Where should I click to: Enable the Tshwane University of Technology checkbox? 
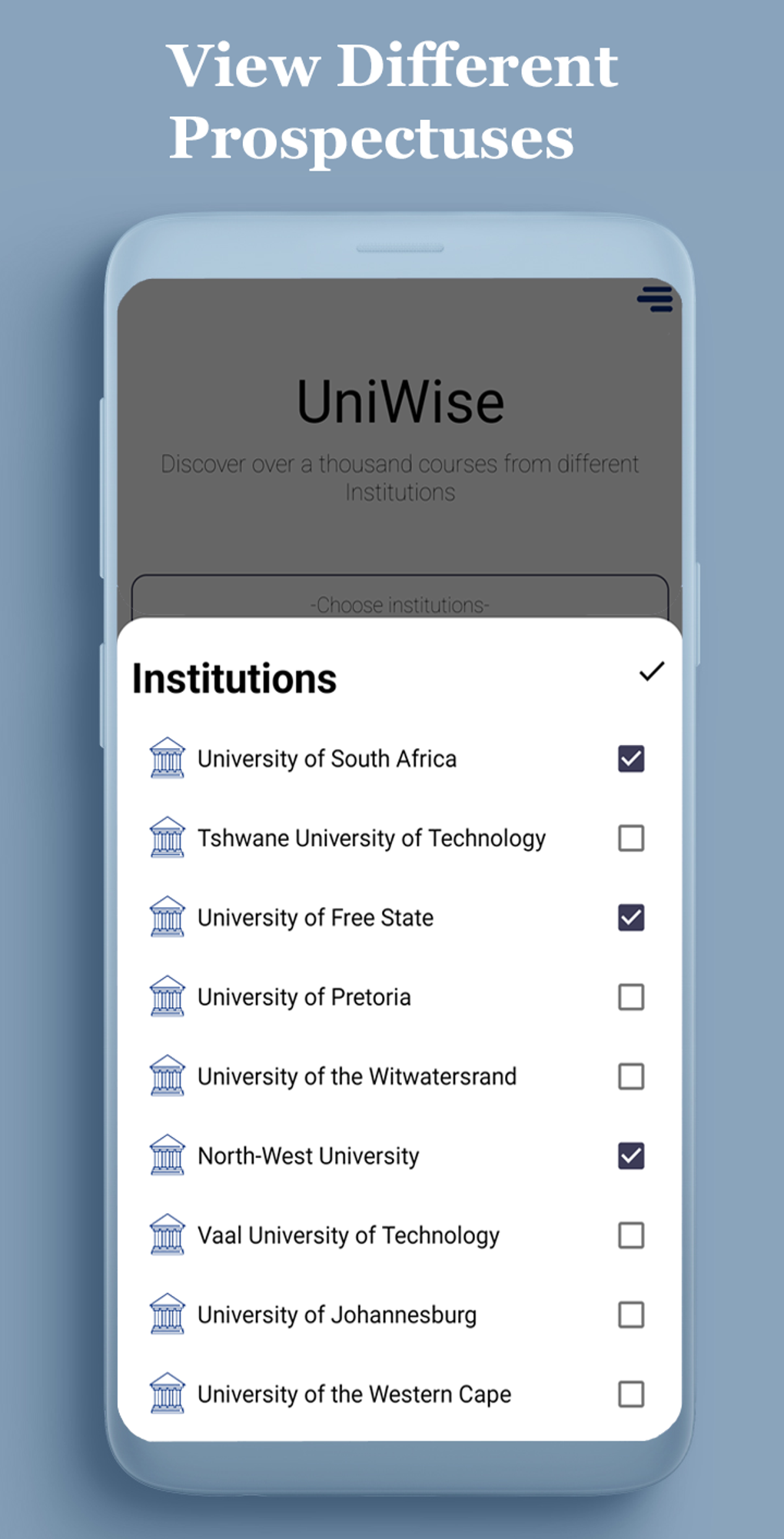point(630,838)
